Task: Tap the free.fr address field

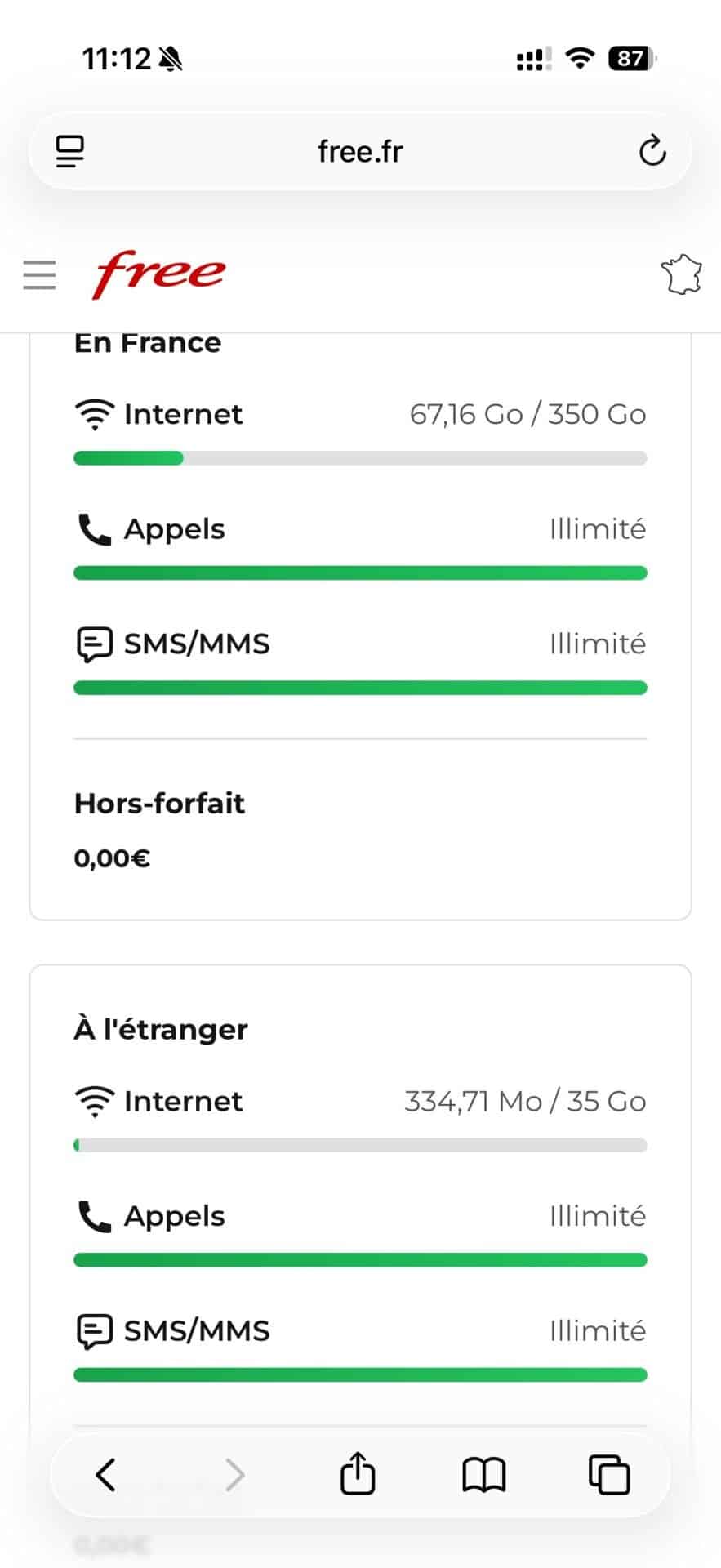Action: click(x=360, y=151)
